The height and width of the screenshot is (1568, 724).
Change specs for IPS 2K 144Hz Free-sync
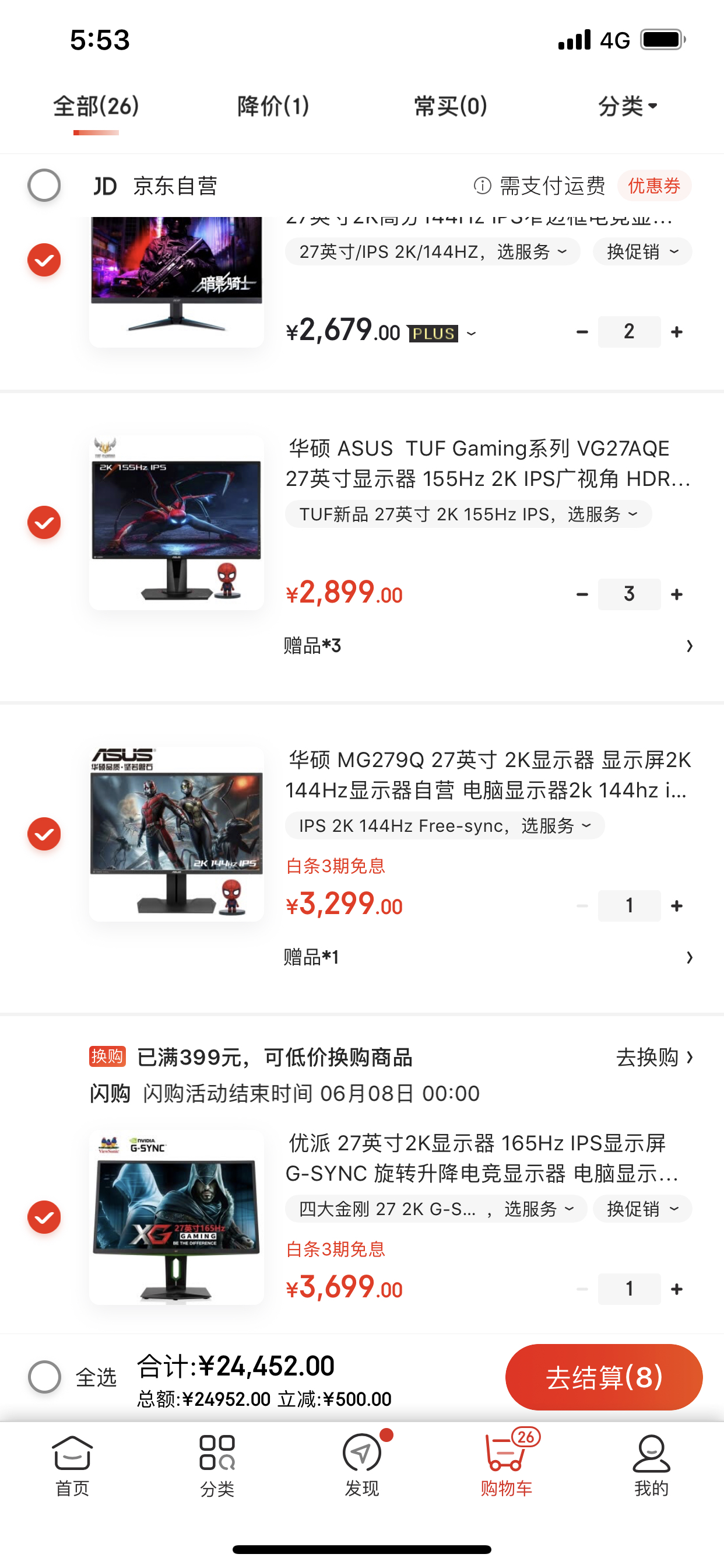(x=445, y=826)
